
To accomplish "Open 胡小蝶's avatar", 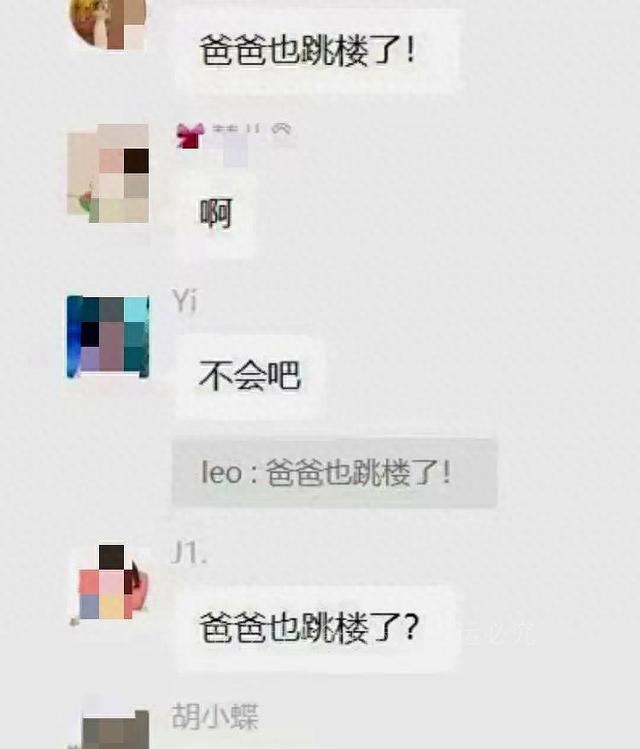I will pyautogui.click(x=109, y=729).
